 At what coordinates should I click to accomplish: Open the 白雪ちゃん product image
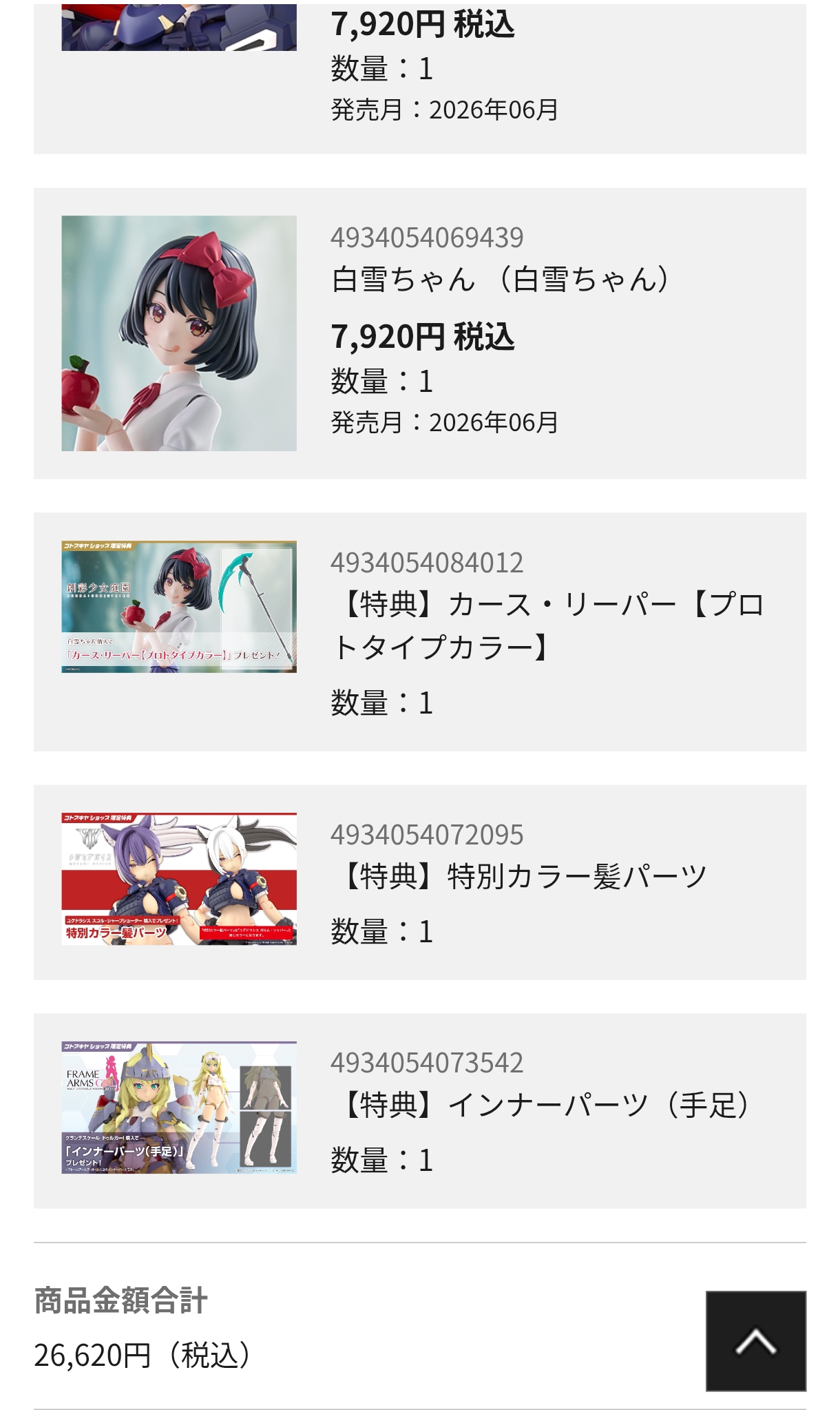tap(179, 333)
